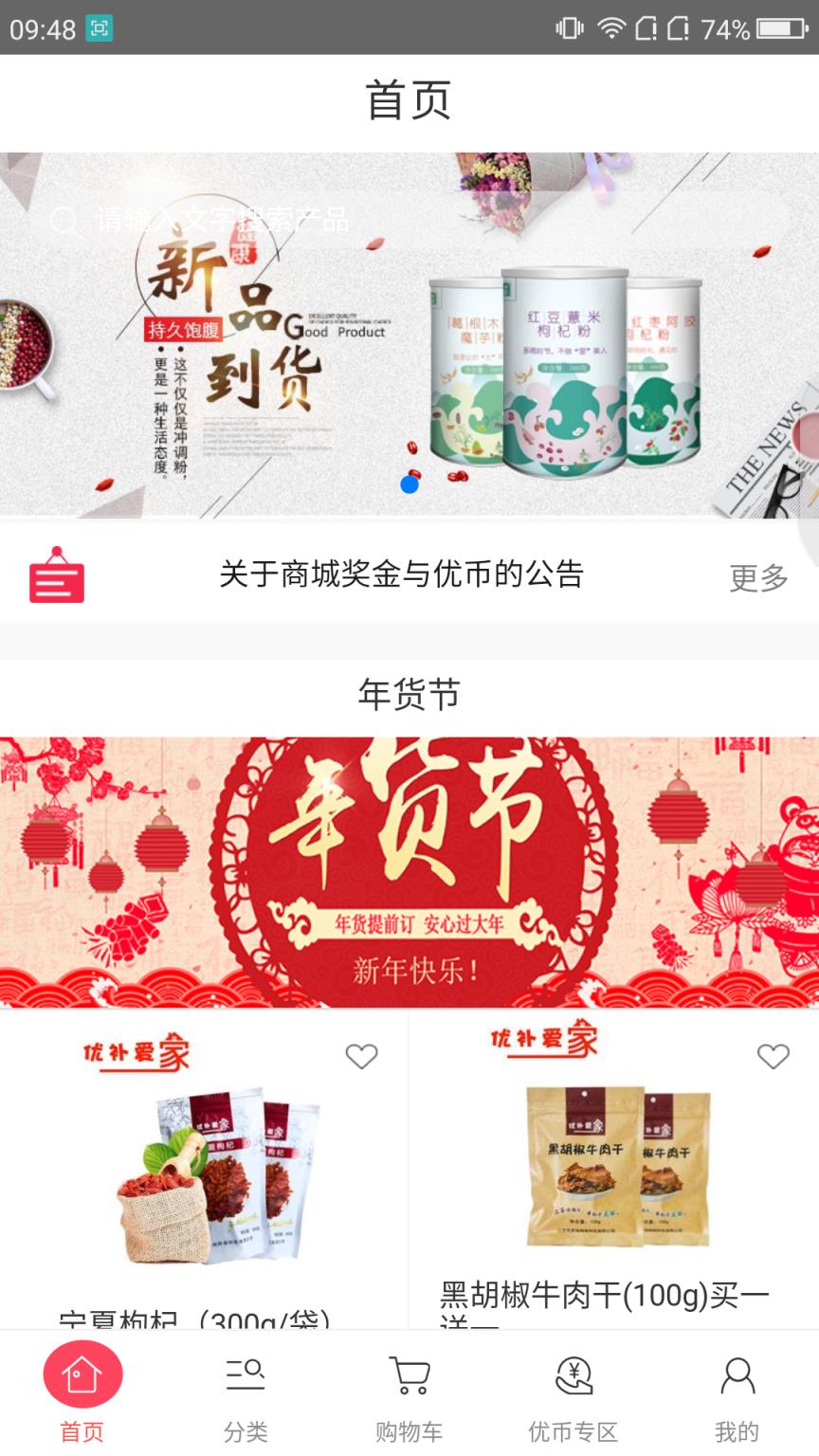The height and width of the screenshot is (1456, 819).
Task: Tap the red bulletin announcement icon
Action: (56, 575)
